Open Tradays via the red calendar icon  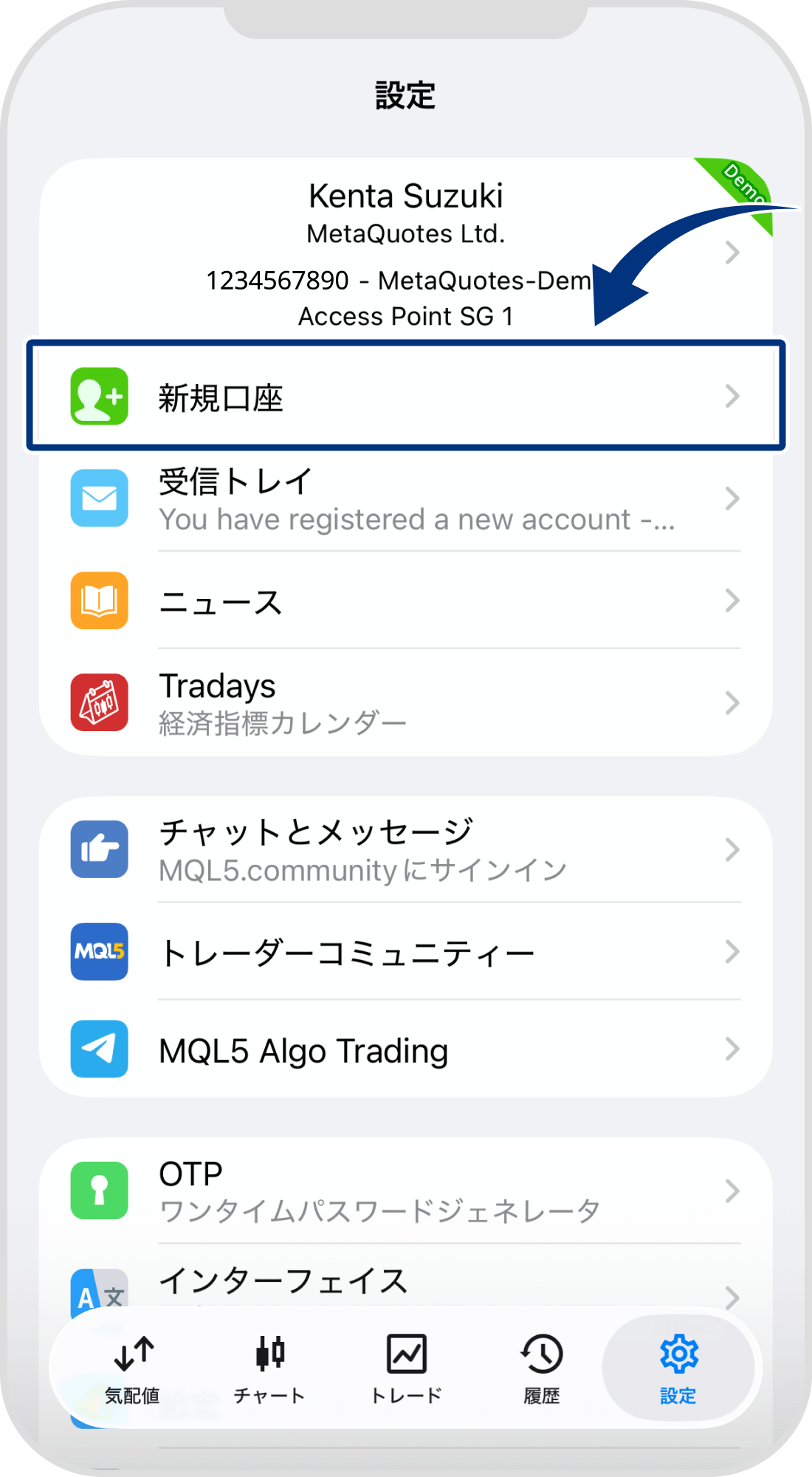click(99, 702)
